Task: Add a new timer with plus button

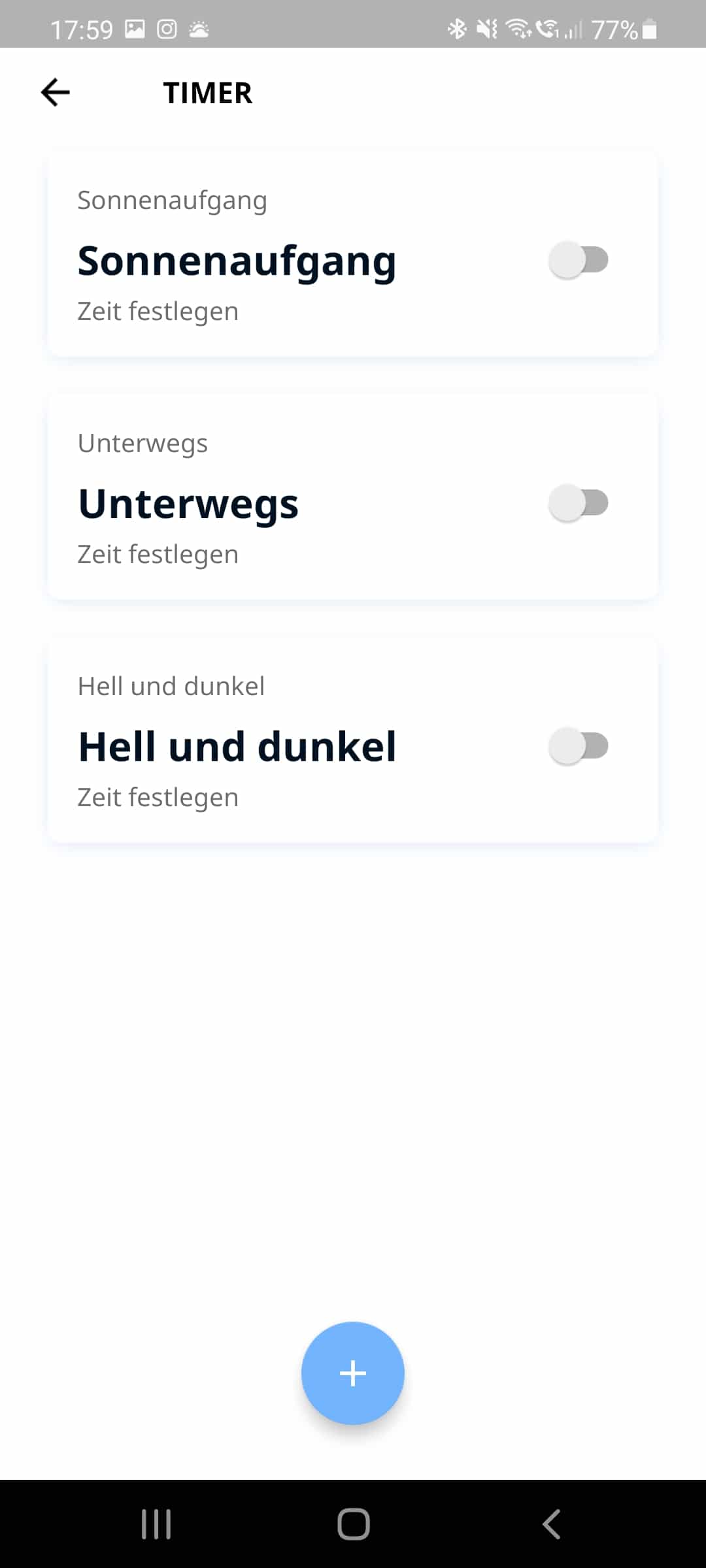Action: coord(353,1373)
